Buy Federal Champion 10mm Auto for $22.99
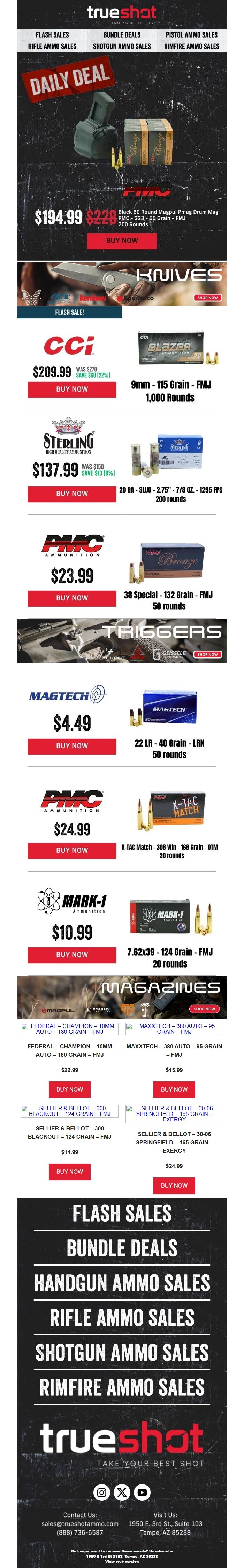The height and width of the screenshot is (1568, 244). click(70, 1089)
